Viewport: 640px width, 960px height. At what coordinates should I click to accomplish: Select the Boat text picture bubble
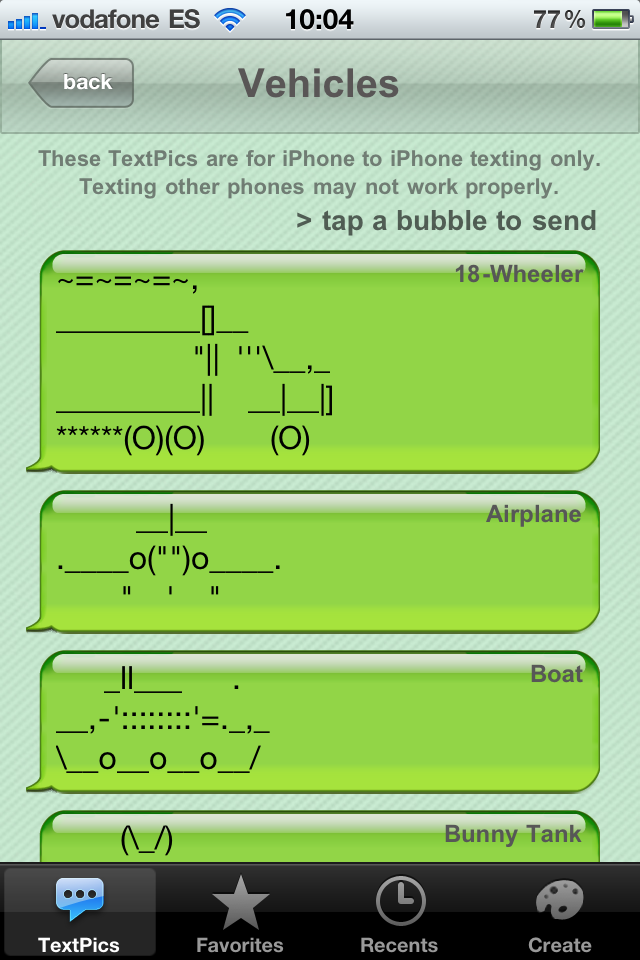[x=320, y=722]
